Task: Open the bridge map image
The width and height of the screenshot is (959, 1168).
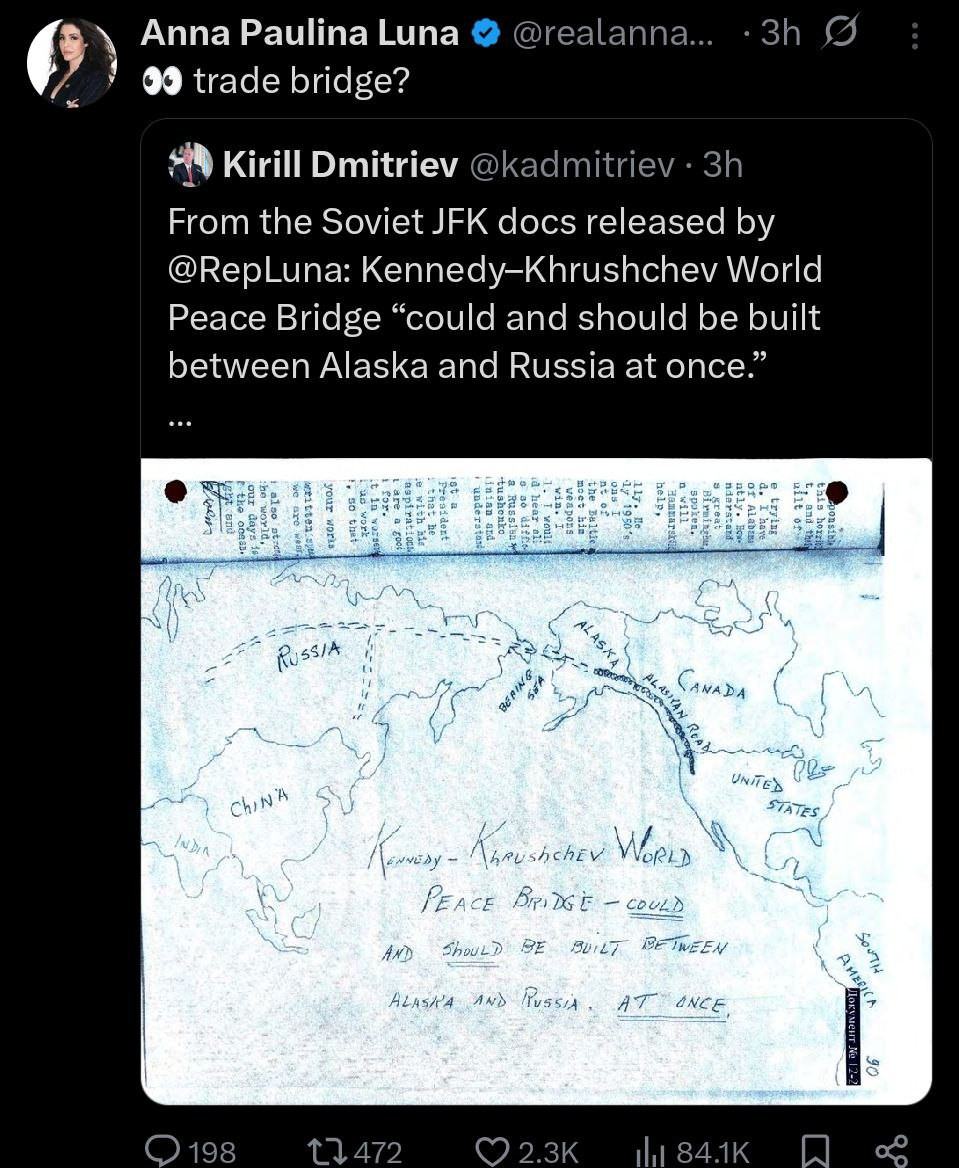Action: click(536, 780)
